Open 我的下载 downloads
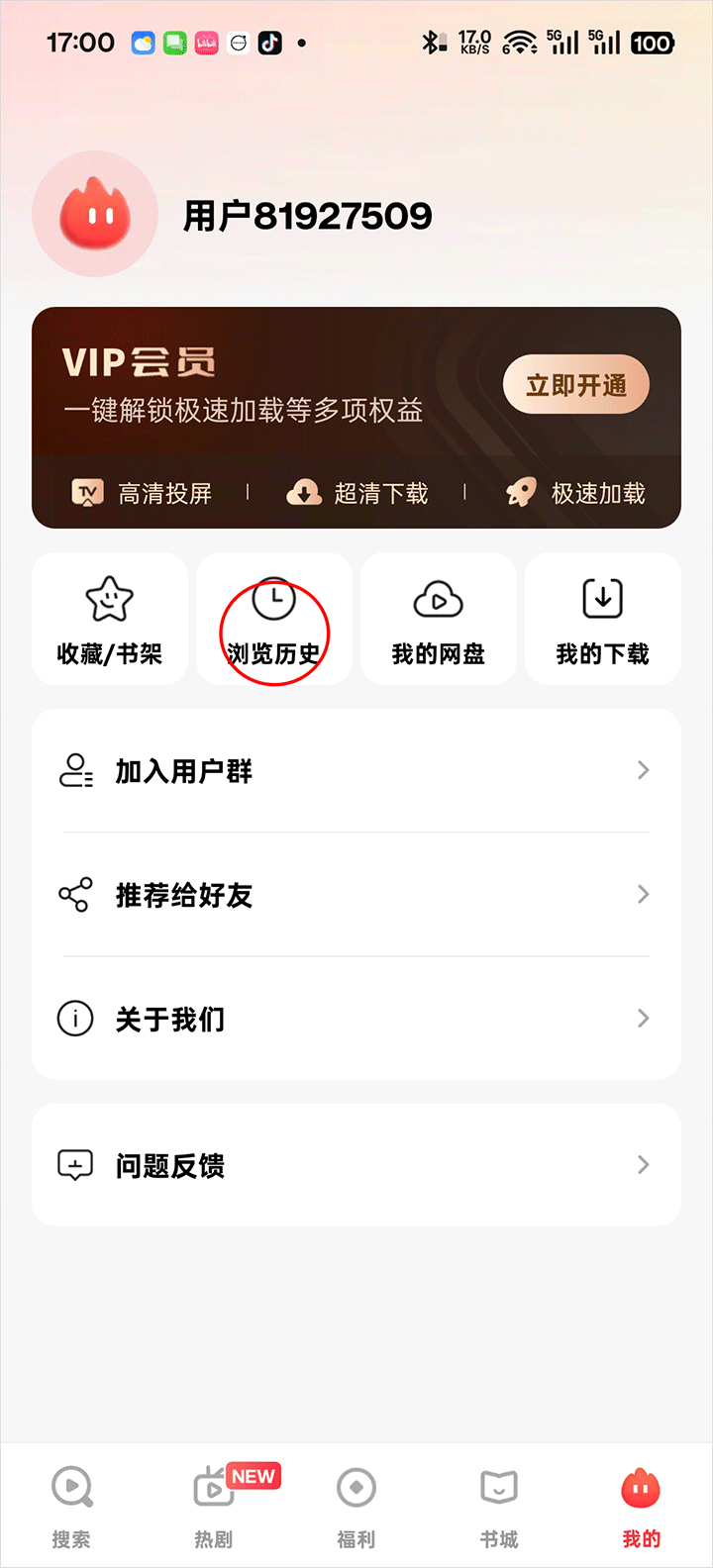 point(602,620)
